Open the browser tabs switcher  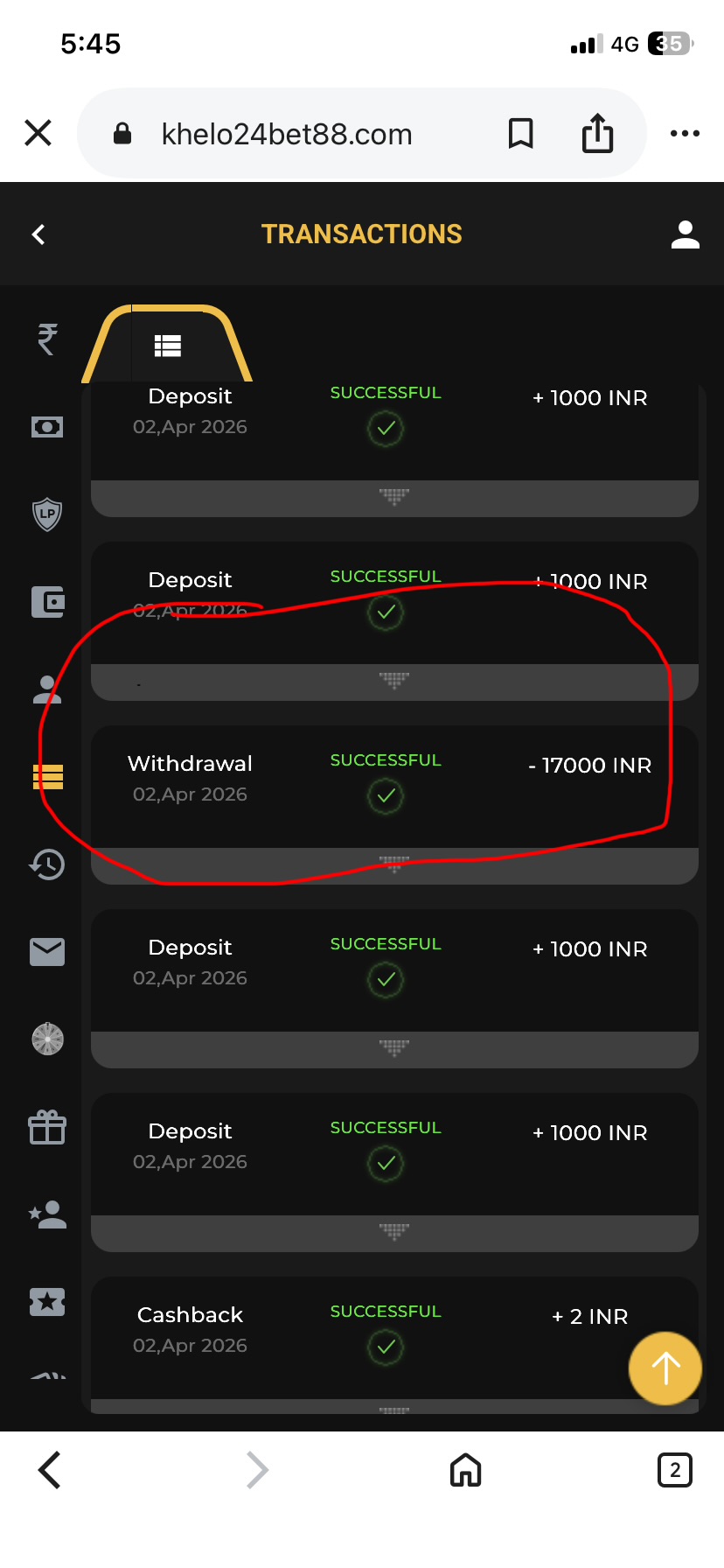pyautogui.click(x=674, y=1470)
